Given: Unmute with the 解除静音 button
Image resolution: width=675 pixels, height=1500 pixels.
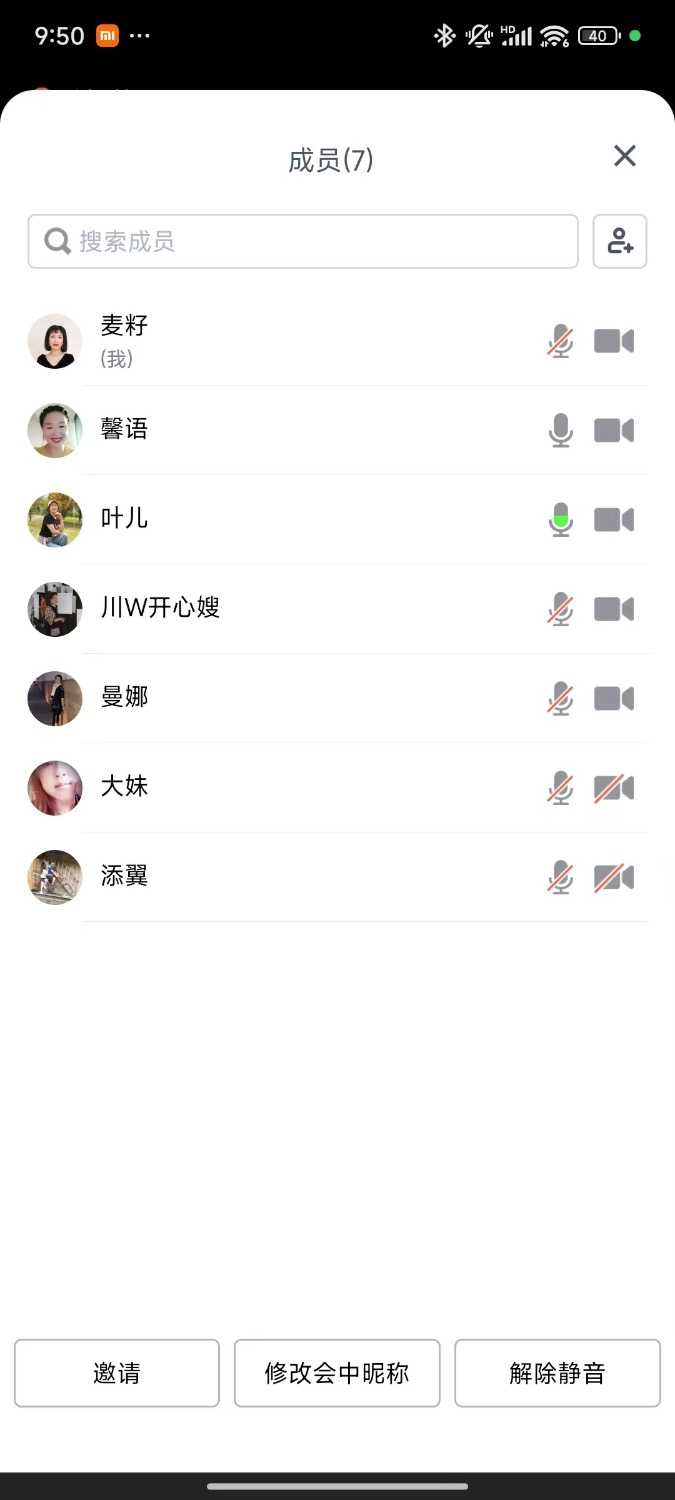Looking at the screenshot, I should coord(557,1373).
